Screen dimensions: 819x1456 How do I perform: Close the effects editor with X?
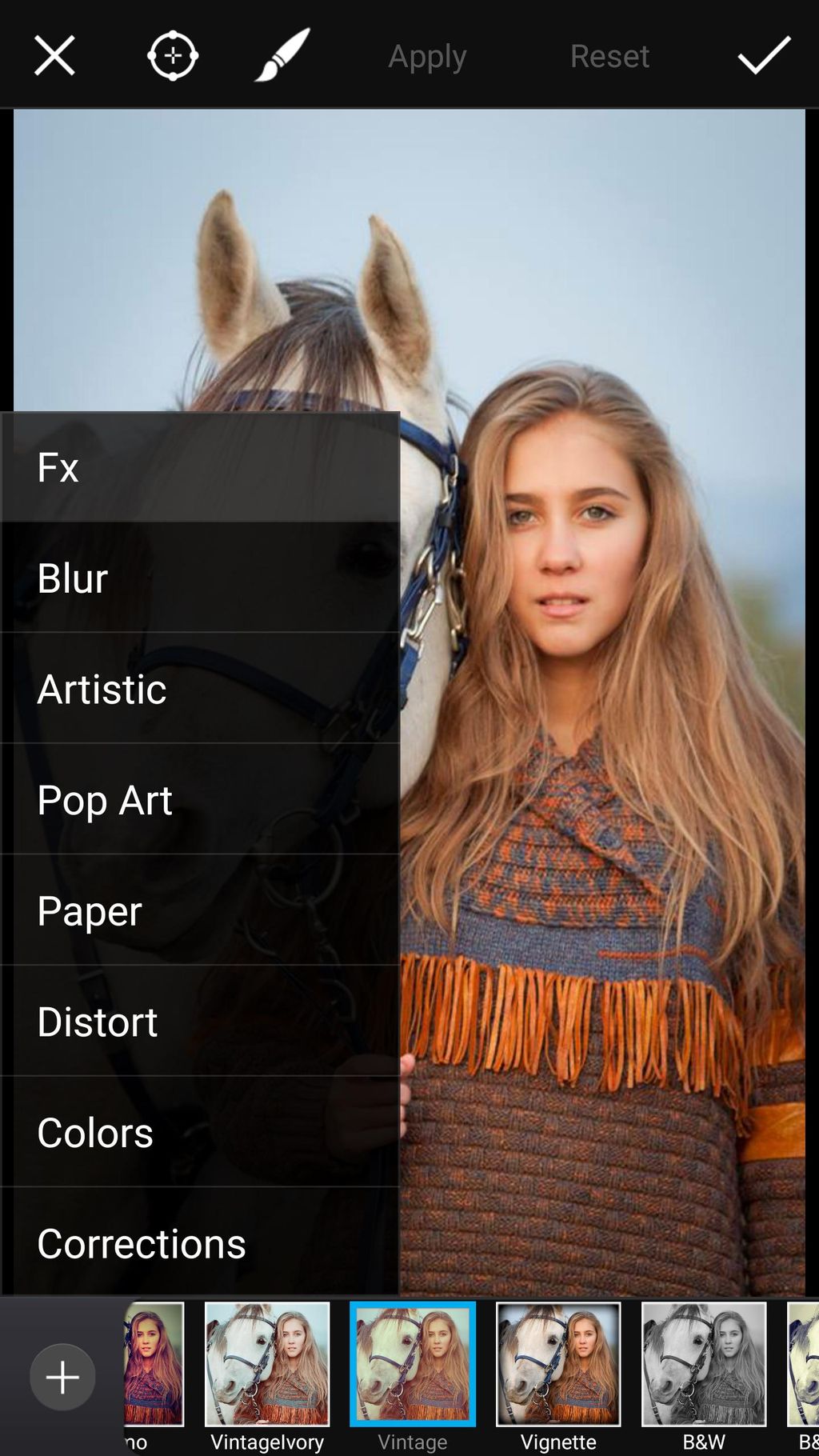click(x=54, y=56)
